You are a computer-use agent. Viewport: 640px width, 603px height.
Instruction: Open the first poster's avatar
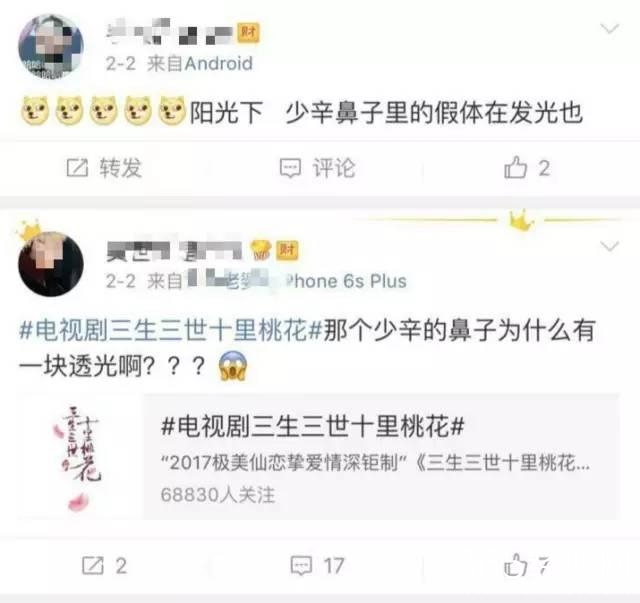(50, 47)
